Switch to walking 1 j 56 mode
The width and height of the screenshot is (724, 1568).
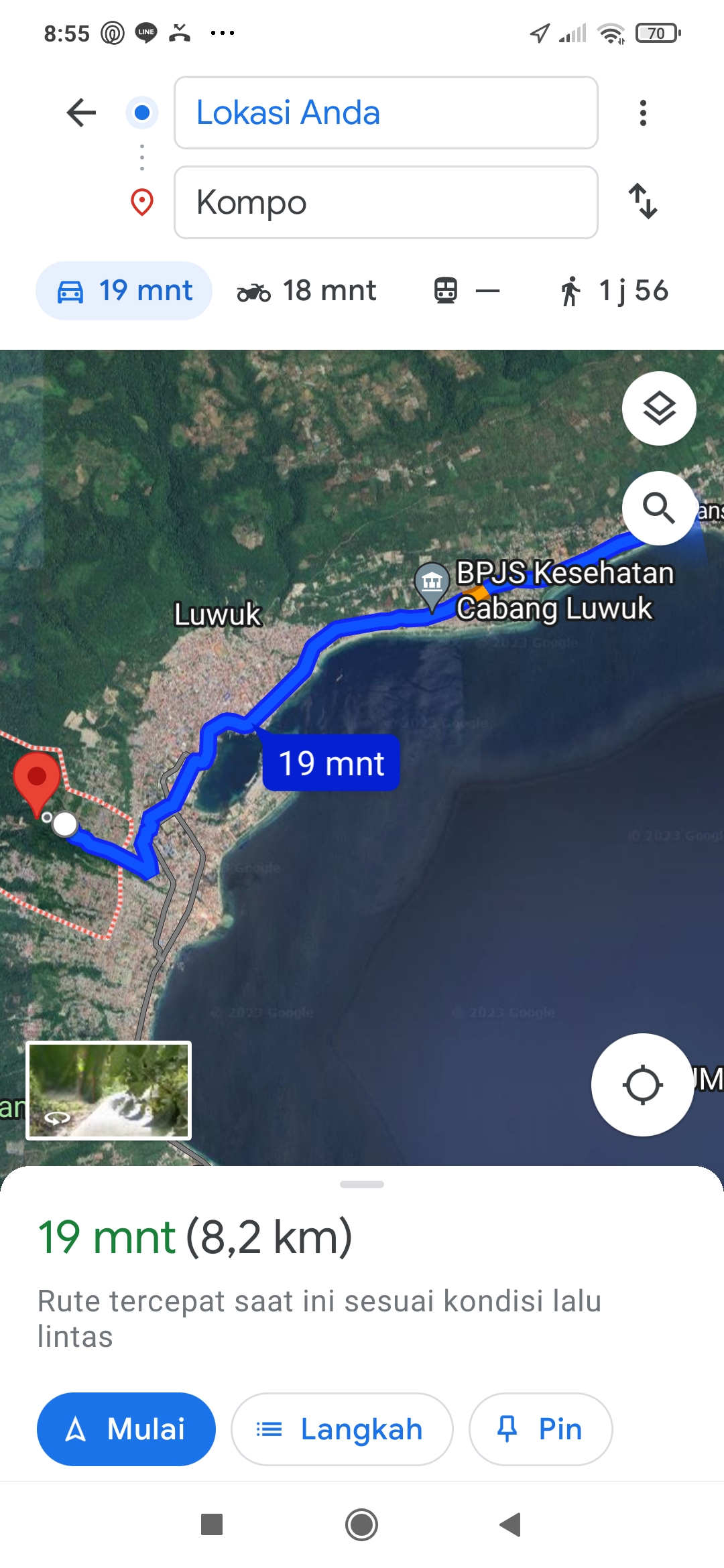[613, 291]
